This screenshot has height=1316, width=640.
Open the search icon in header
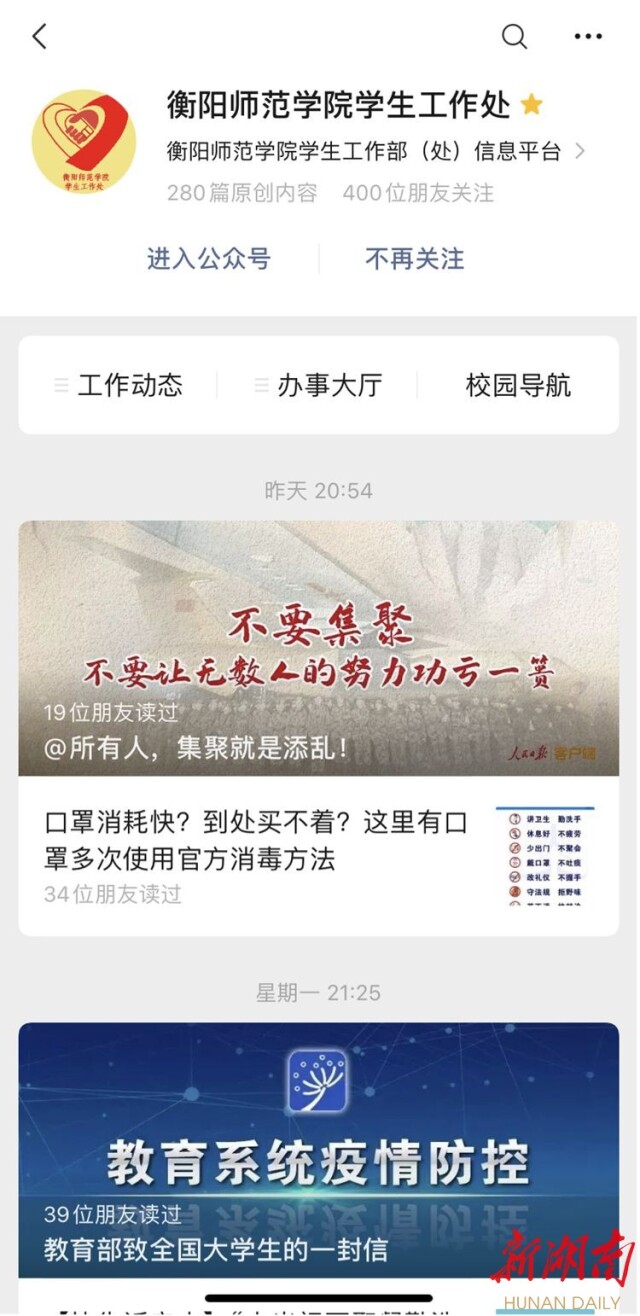point(514,37)
